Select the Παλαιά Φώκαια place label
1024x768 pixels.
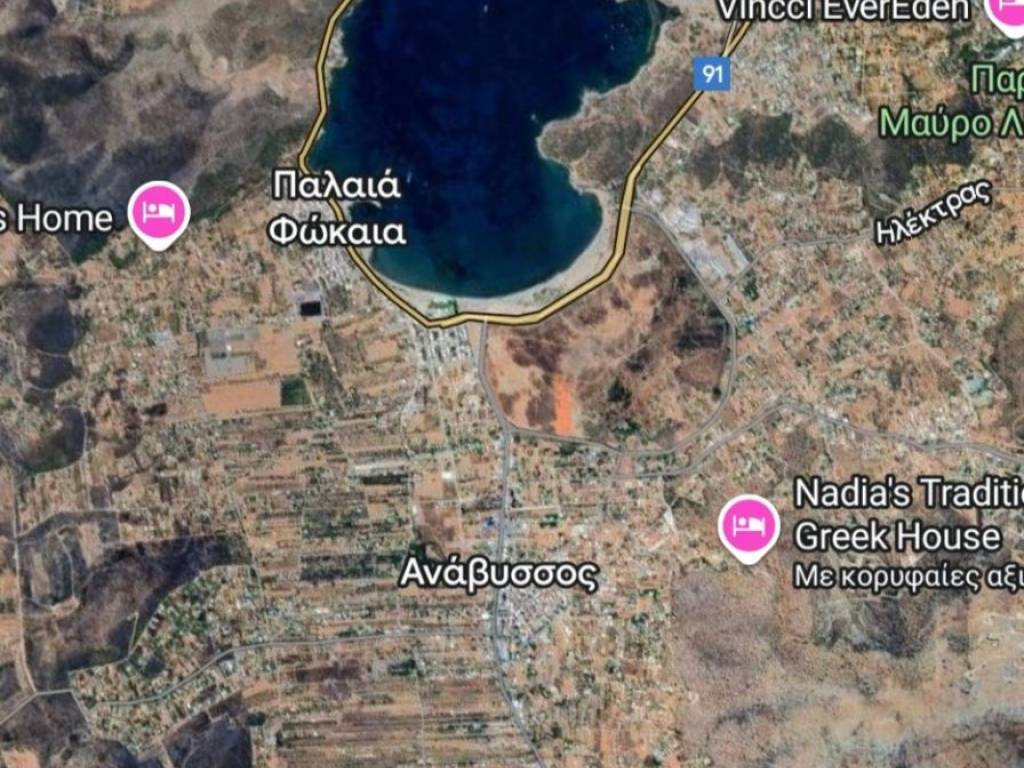[338, 209]
